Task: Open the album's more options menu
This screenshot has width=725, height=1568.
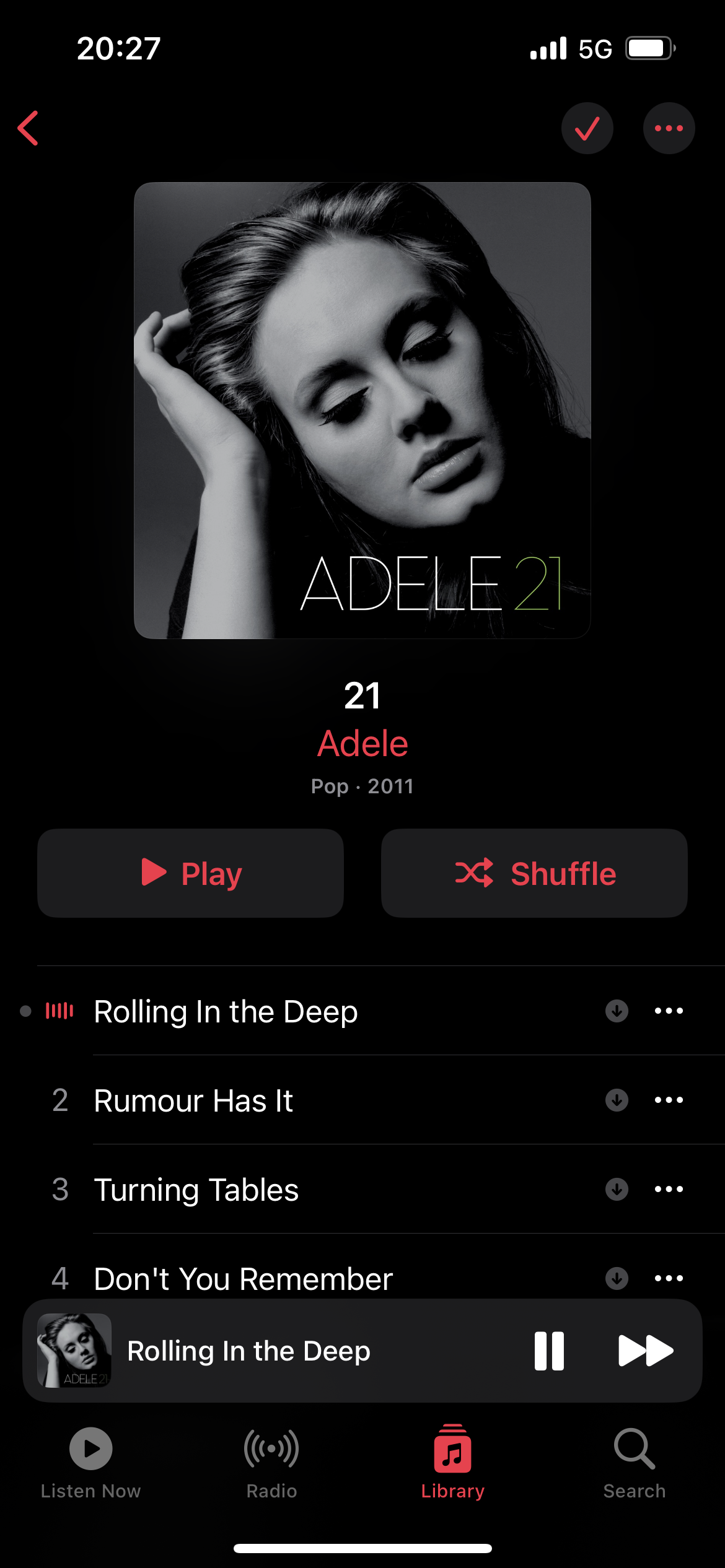Action: (669, 128)
